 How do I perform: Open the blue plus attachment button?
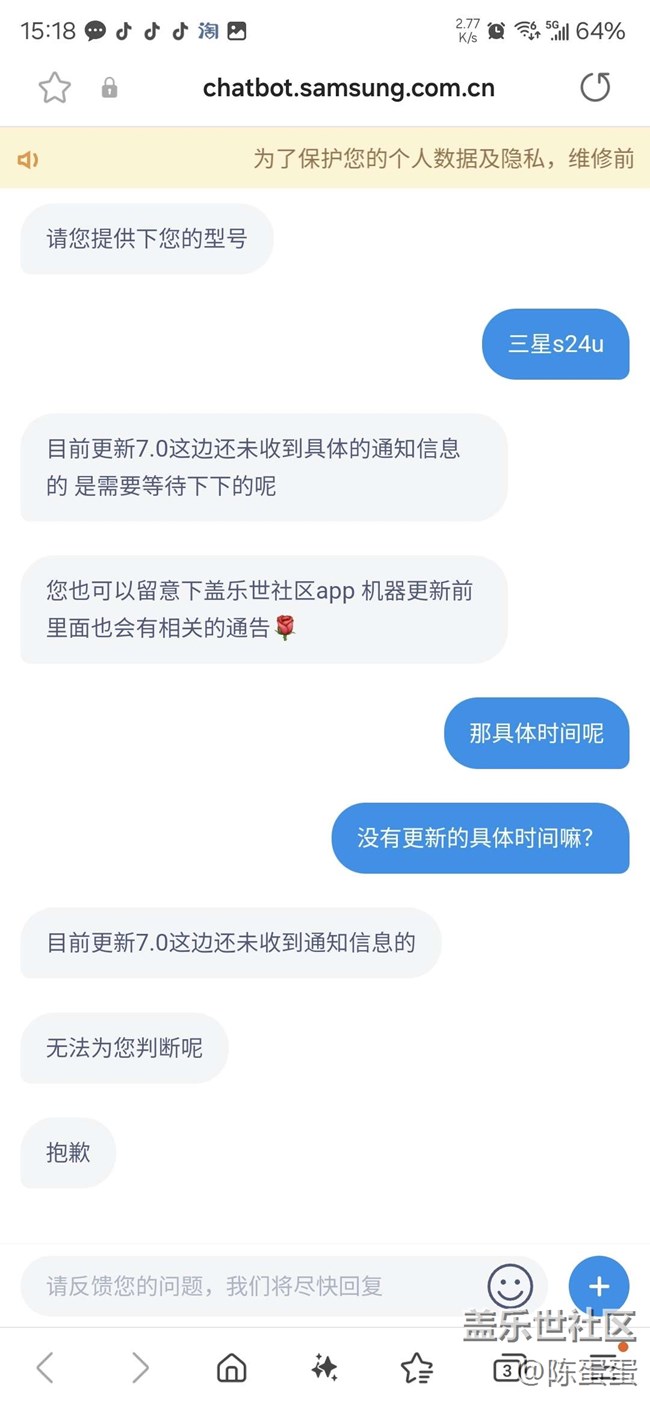pyautogui.click(x=598, y=1286)
